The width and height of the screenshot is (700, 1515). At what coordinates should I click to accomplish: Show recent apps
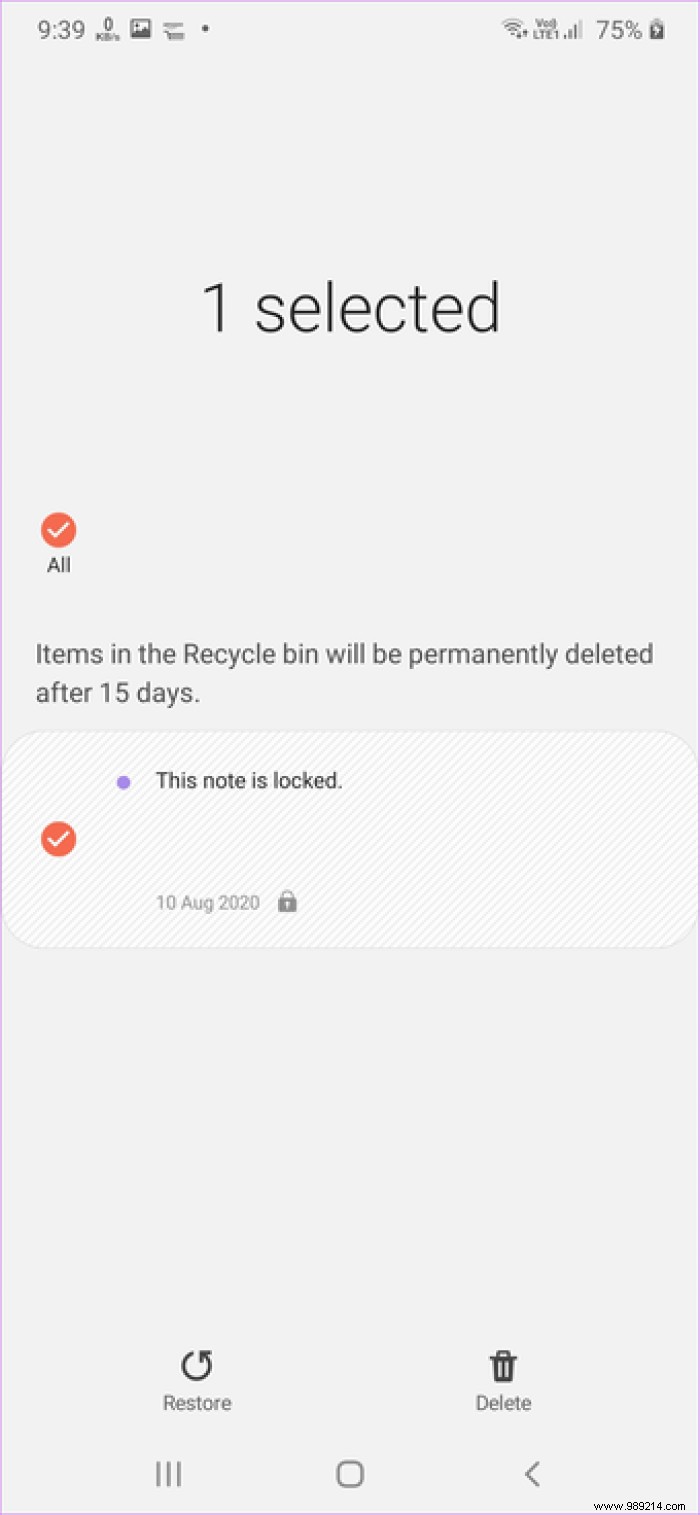coord(168,1473)
